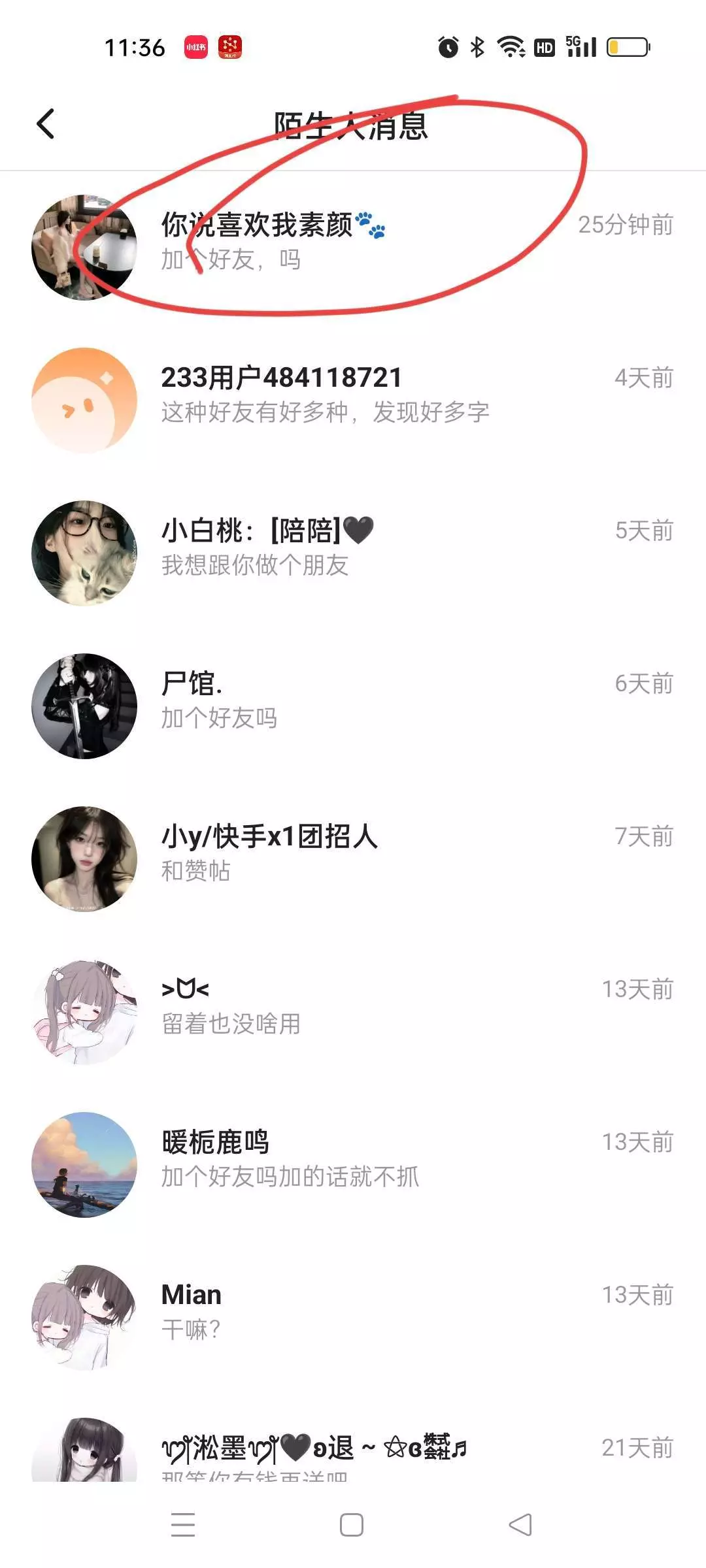Open the message from 21天前
The image size is (706, 1568).
coord(353,1454)
